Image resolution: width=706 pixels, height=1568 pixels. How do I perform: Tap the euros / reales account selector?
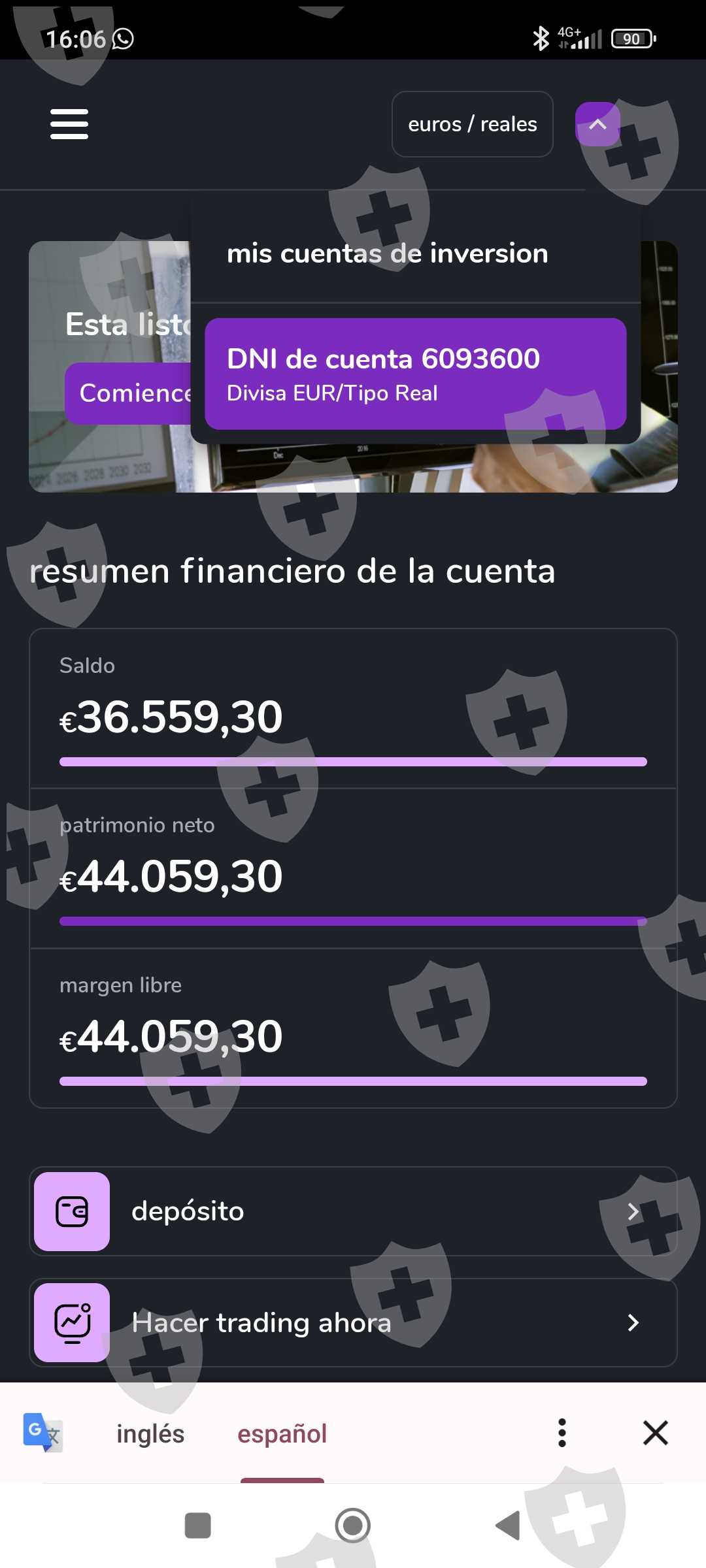pyautogui.click(x=473, y=124)
